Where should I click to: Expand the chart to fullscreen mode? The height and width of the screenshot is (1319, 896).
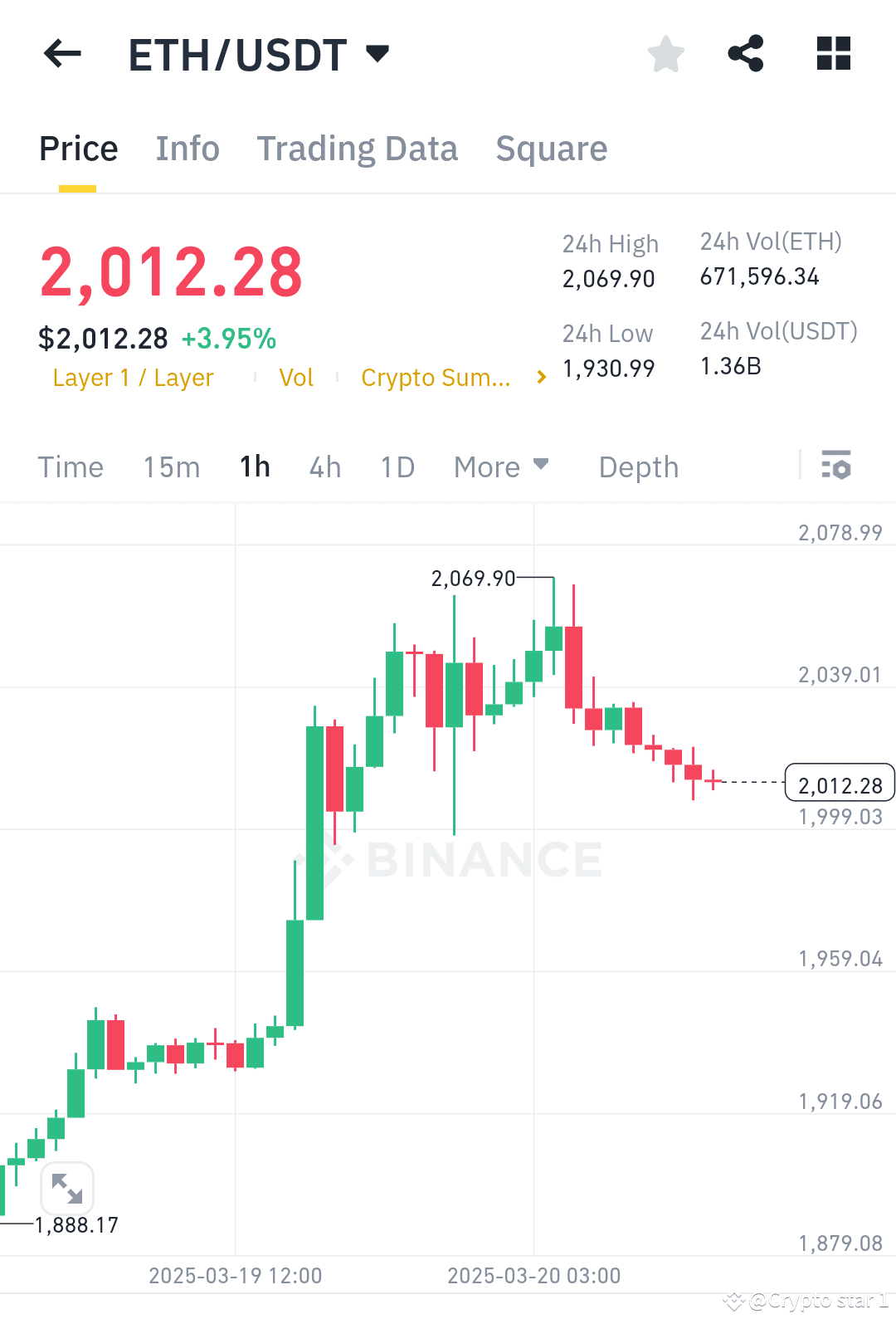tap(66, 1189)
